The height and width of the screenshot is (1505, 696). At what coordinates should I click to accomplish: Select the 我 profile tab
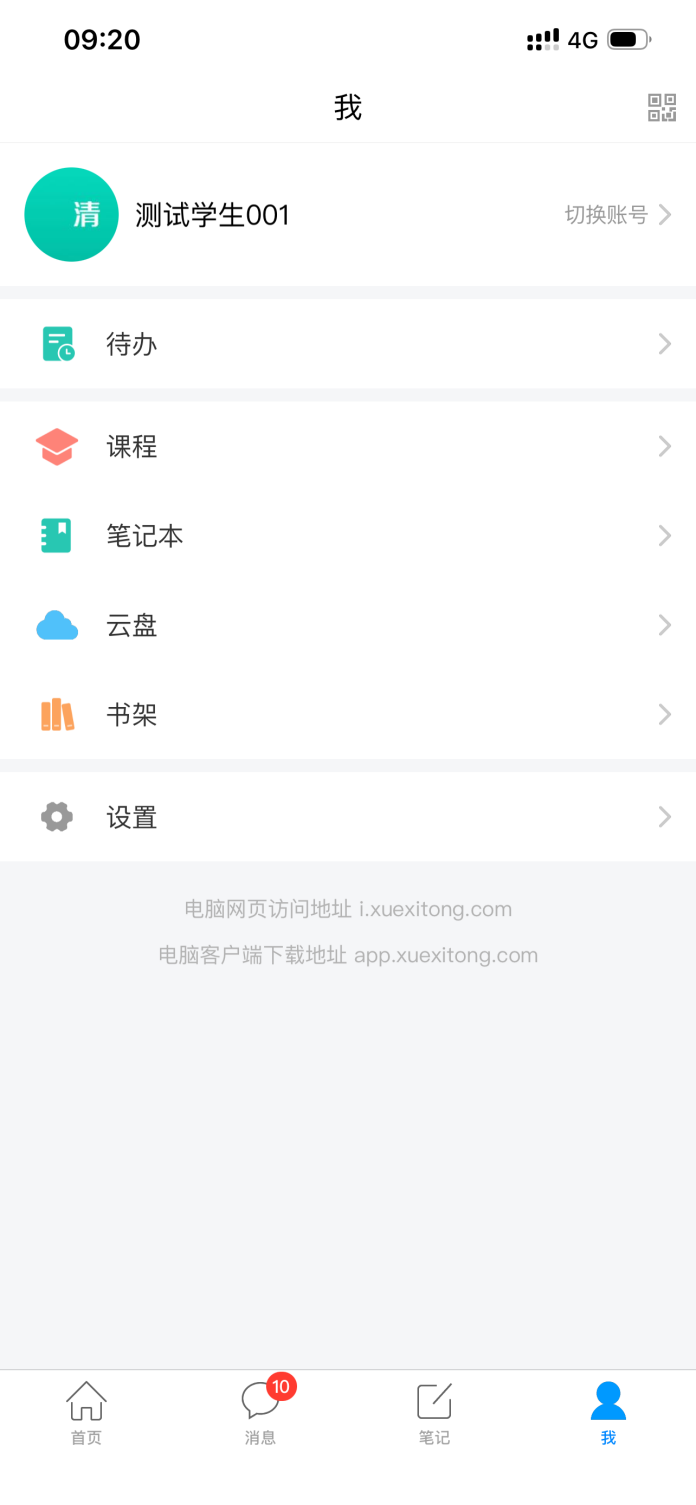point(608,1413)
